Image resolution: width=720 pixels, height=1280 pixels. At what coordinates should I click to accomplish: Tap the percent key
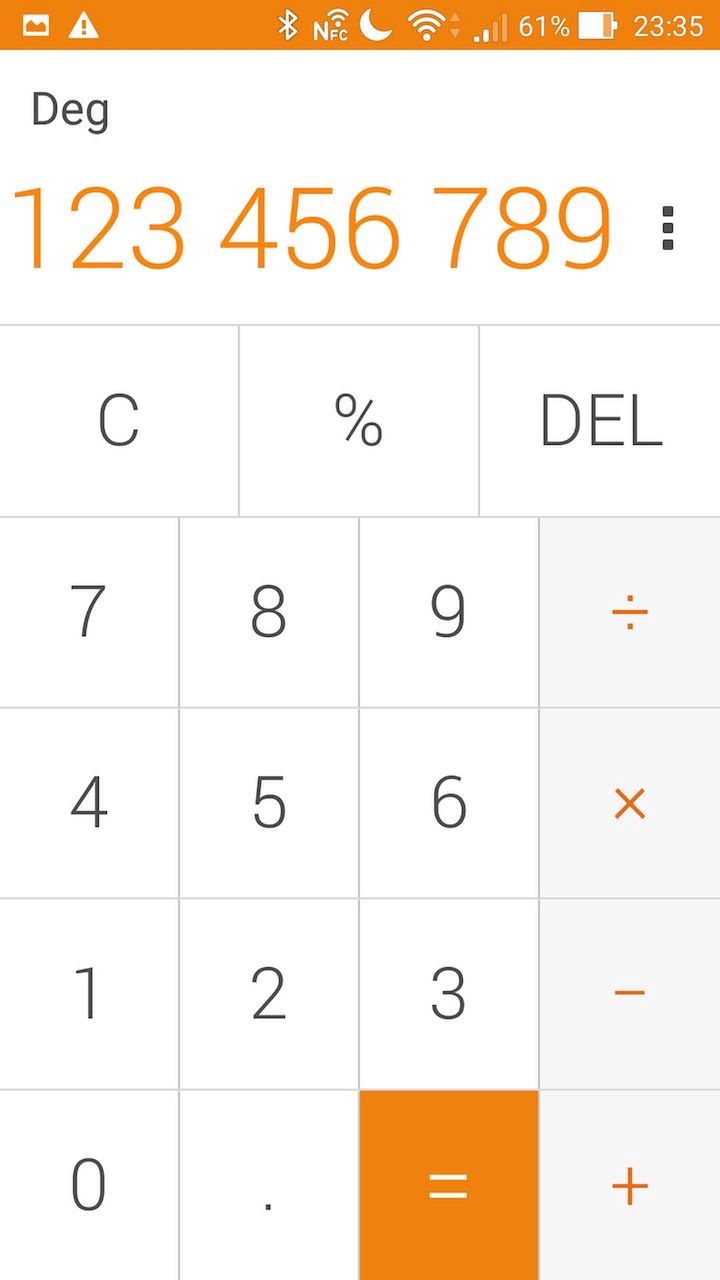click(359, 421)
